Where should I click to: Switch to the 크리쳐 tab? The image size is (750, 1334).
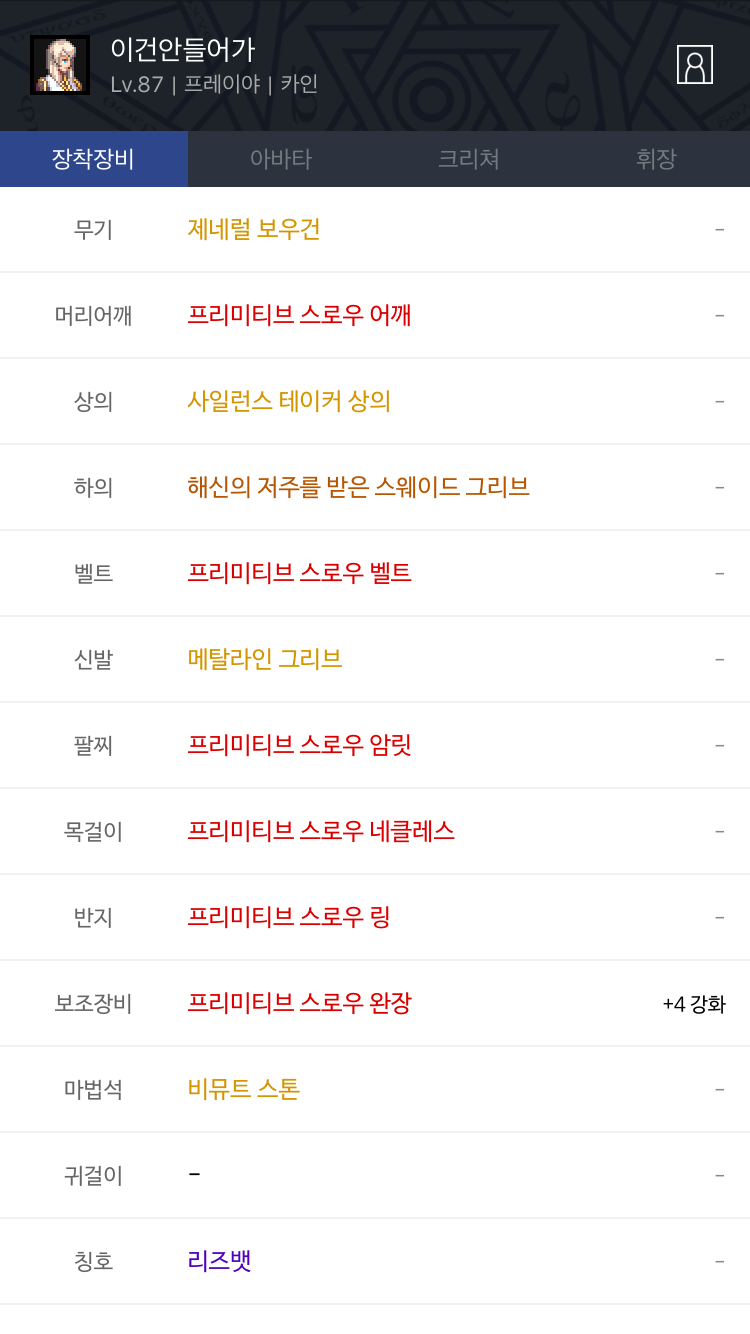click(469, 159)
